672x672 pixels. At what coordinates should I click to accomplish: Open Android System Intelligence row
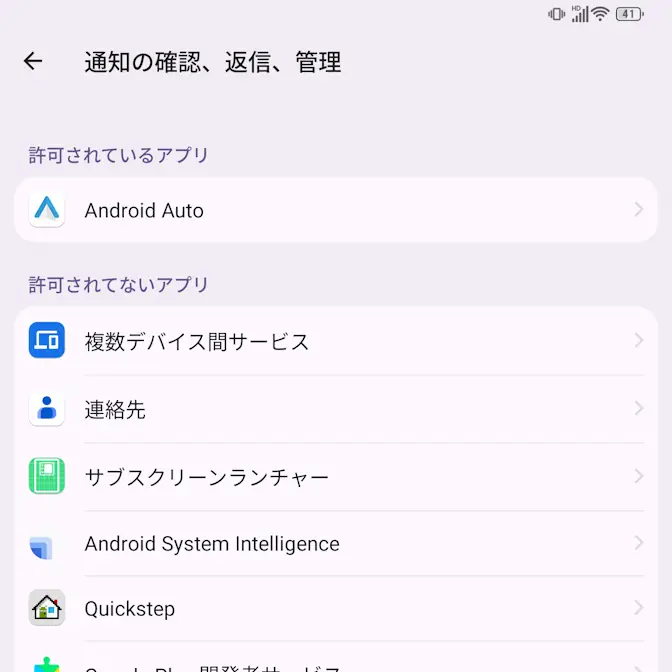335,544
